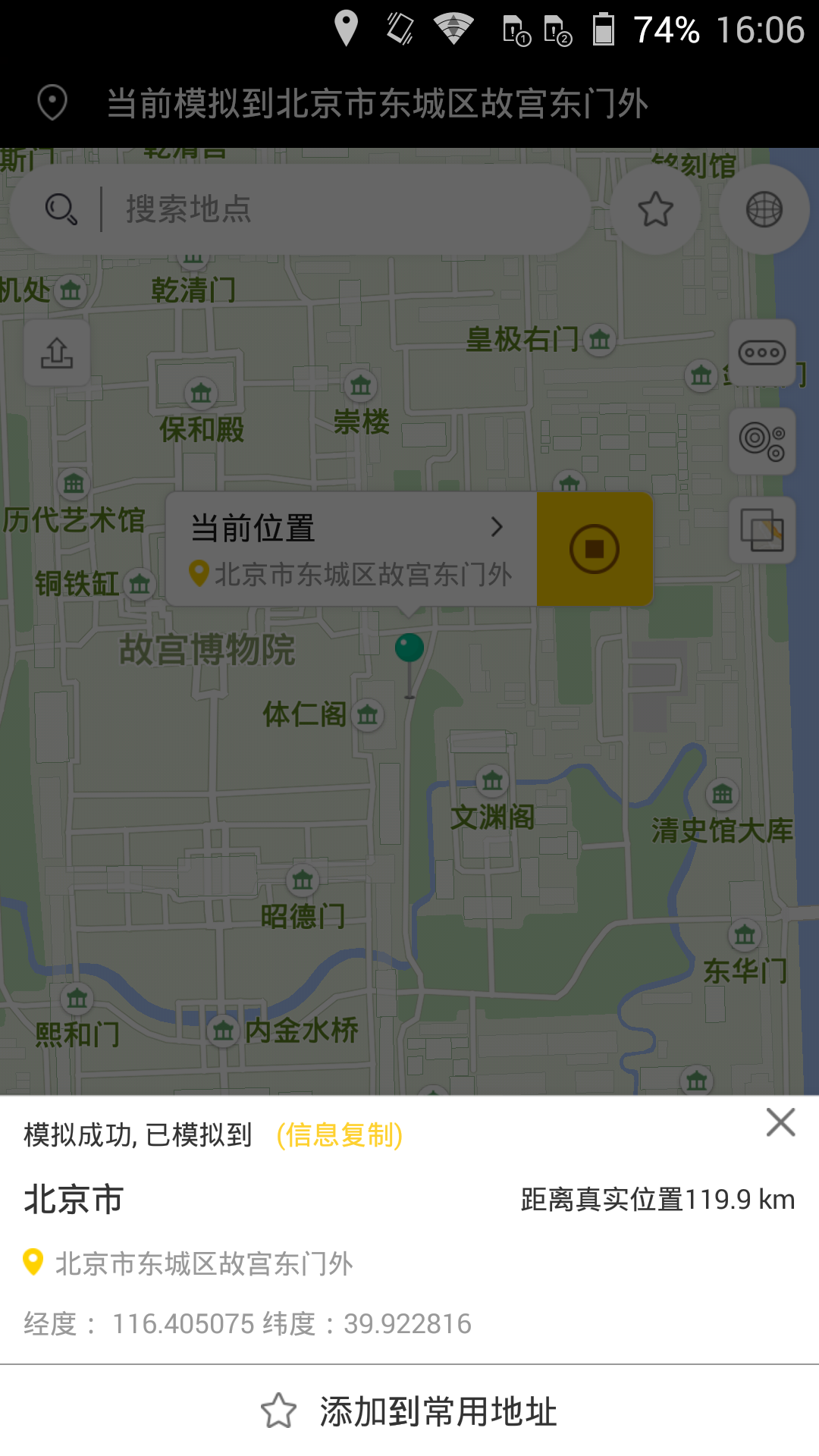
Task: Click the location icon in top status banner
Action: tap(52, 101)
